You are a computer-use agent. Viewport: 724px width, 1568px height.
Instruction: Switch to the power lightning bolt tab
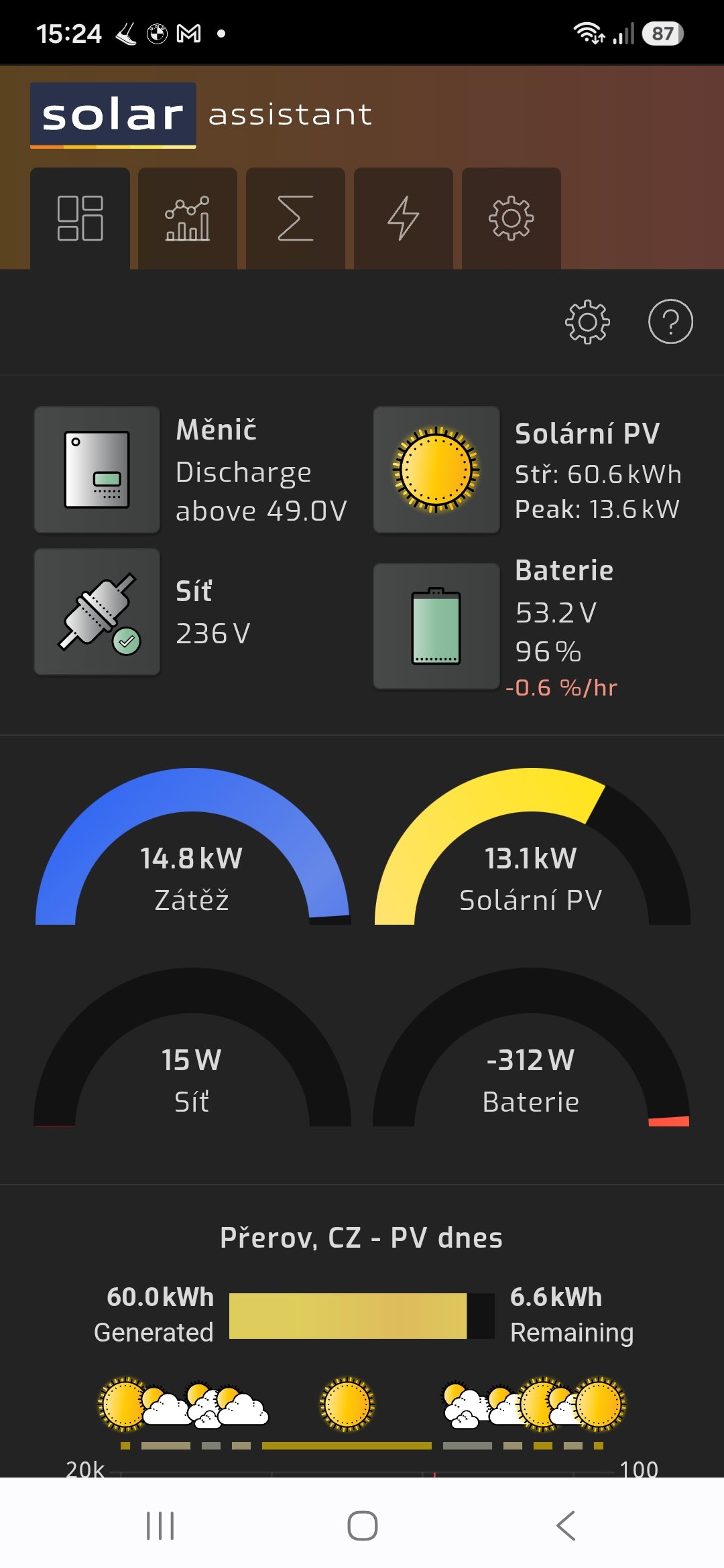[404, 218]
